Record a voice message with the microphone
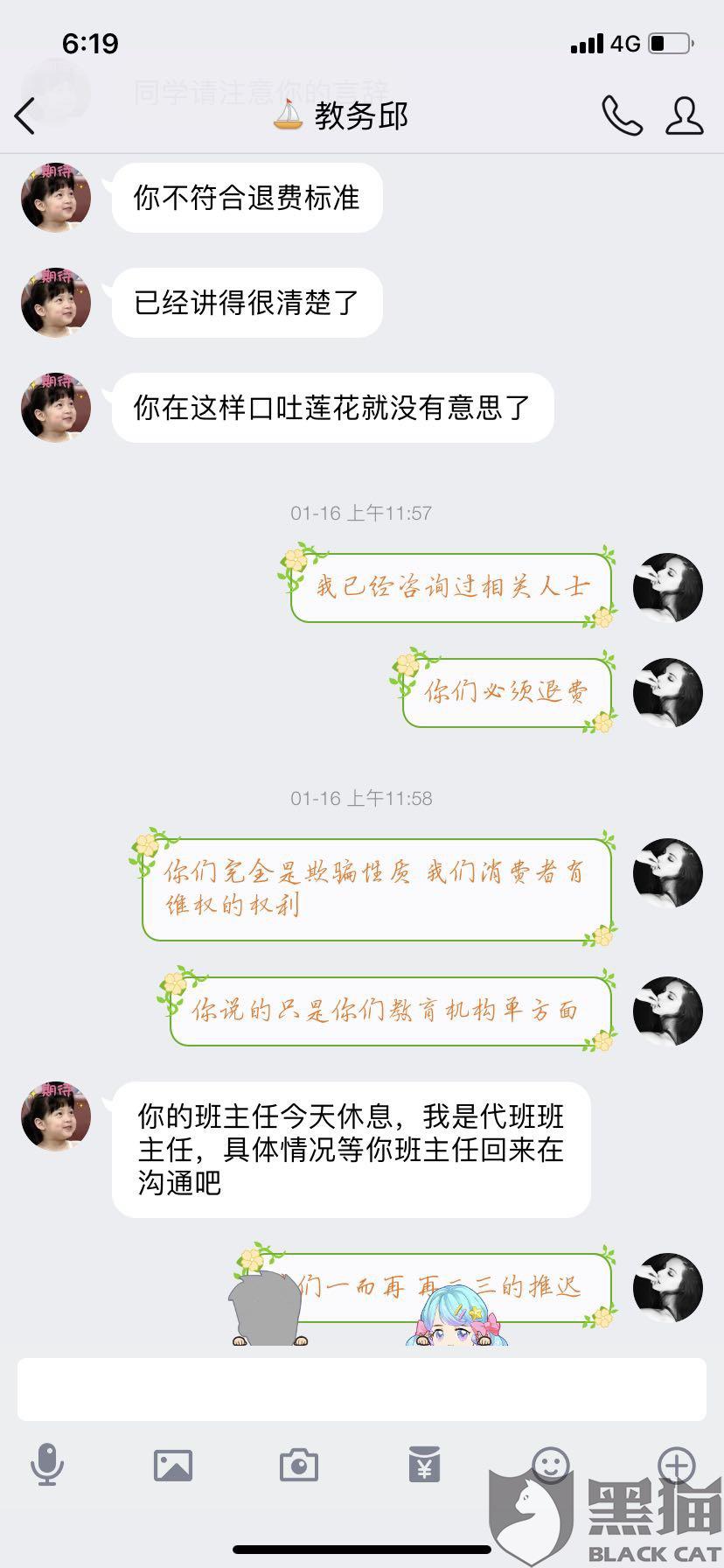The height and width of the screenshot is (1568, 724). coord(47,1465)
